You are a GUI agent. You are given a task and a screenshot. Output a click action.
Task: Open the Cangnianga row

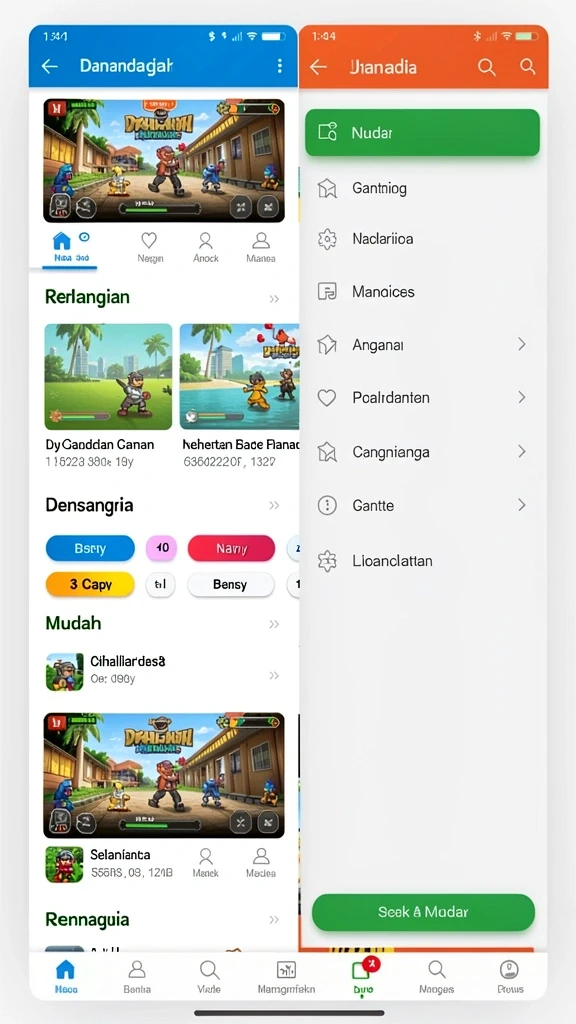coord(423,451)
